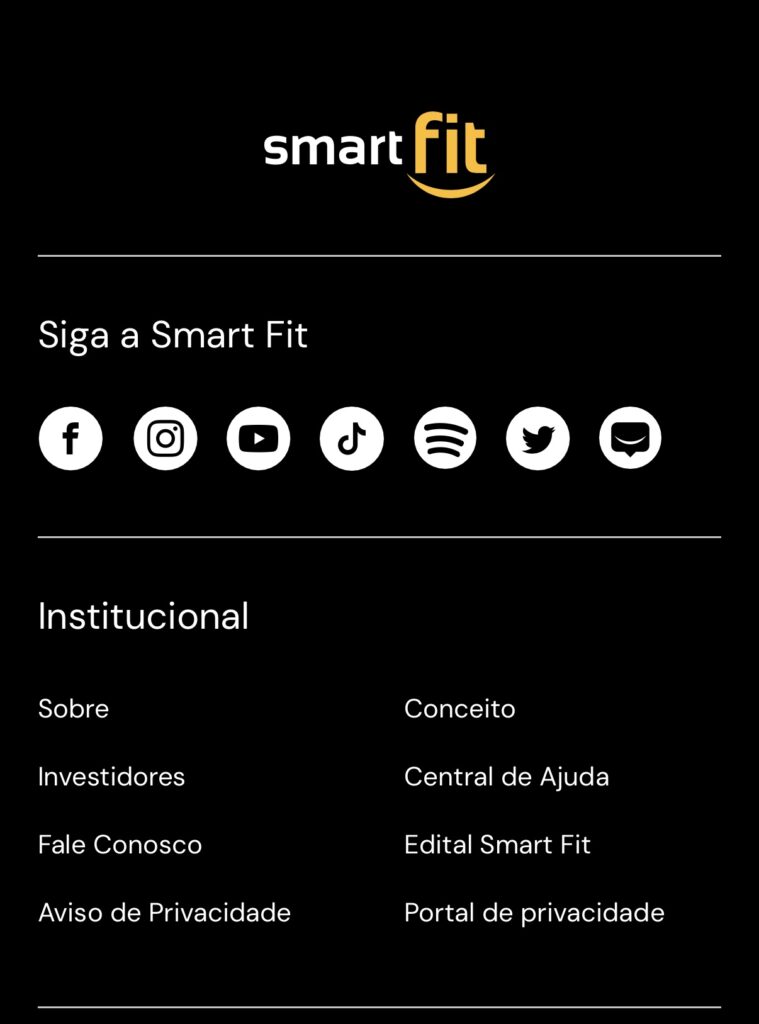Go to Smart Fit's TikTok account
This screenshot has height=1024, width=759.
351,439
